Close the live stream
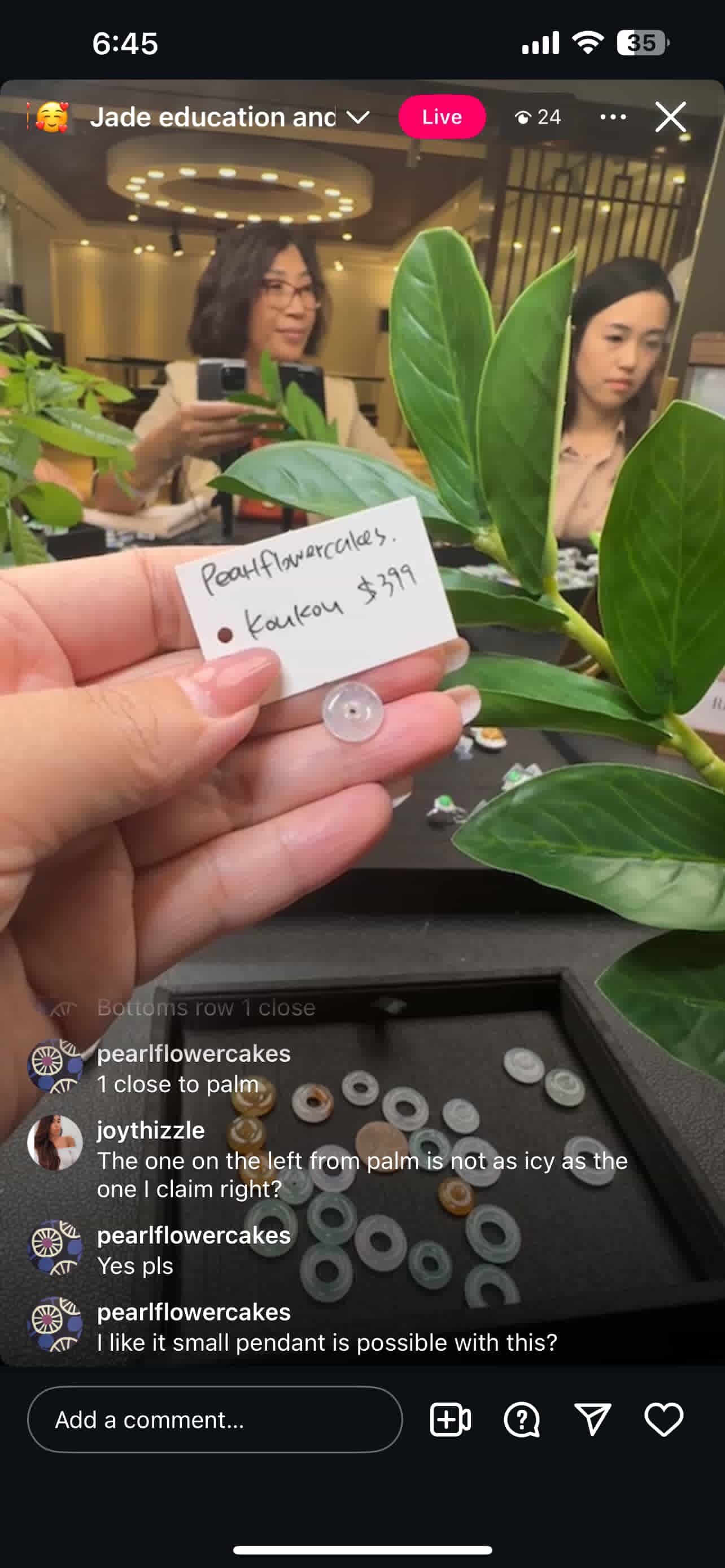The height and width of the screenshot is (1568, 725). pos(670,117)
